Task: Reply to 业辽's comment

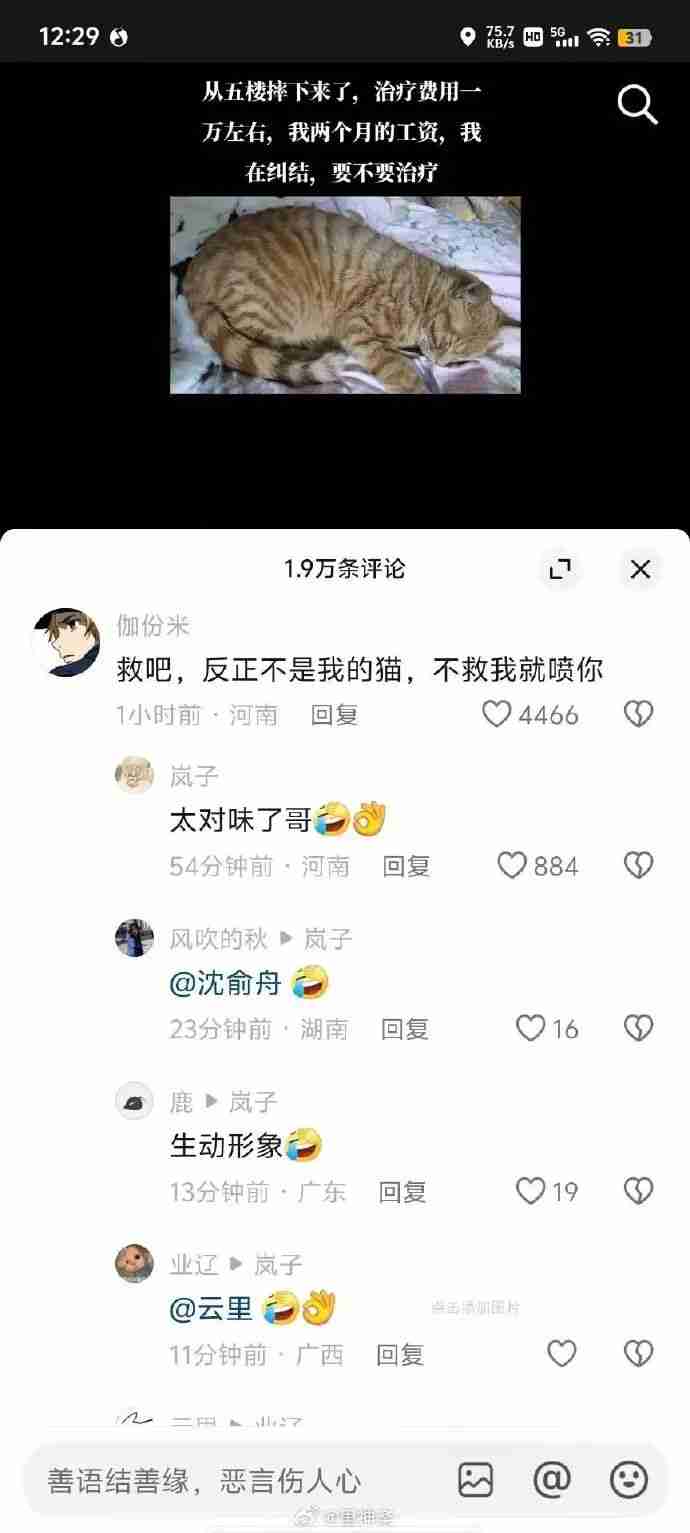Action: click(x=400, y=1355)
